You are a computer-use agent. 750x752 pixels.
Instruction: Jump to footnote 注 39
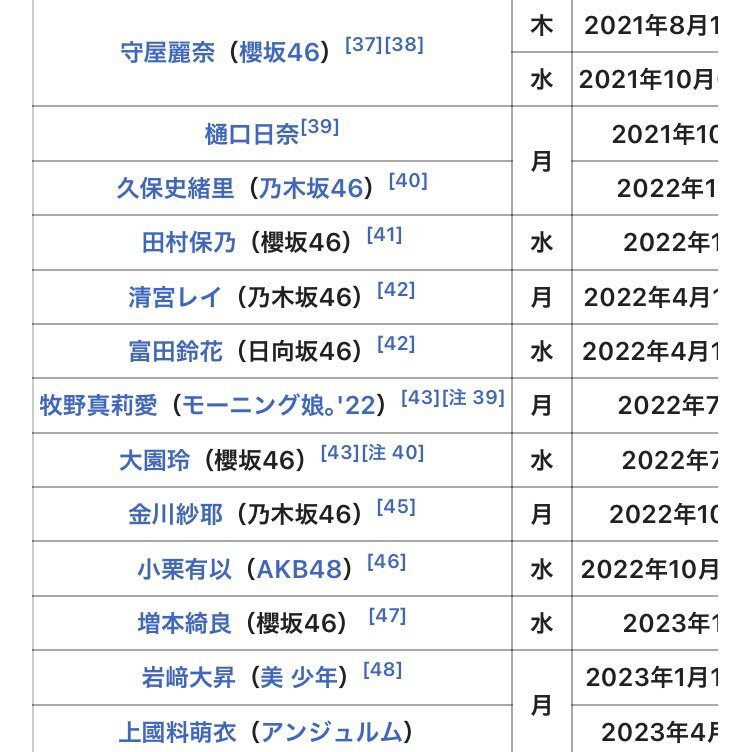[472, 398]
